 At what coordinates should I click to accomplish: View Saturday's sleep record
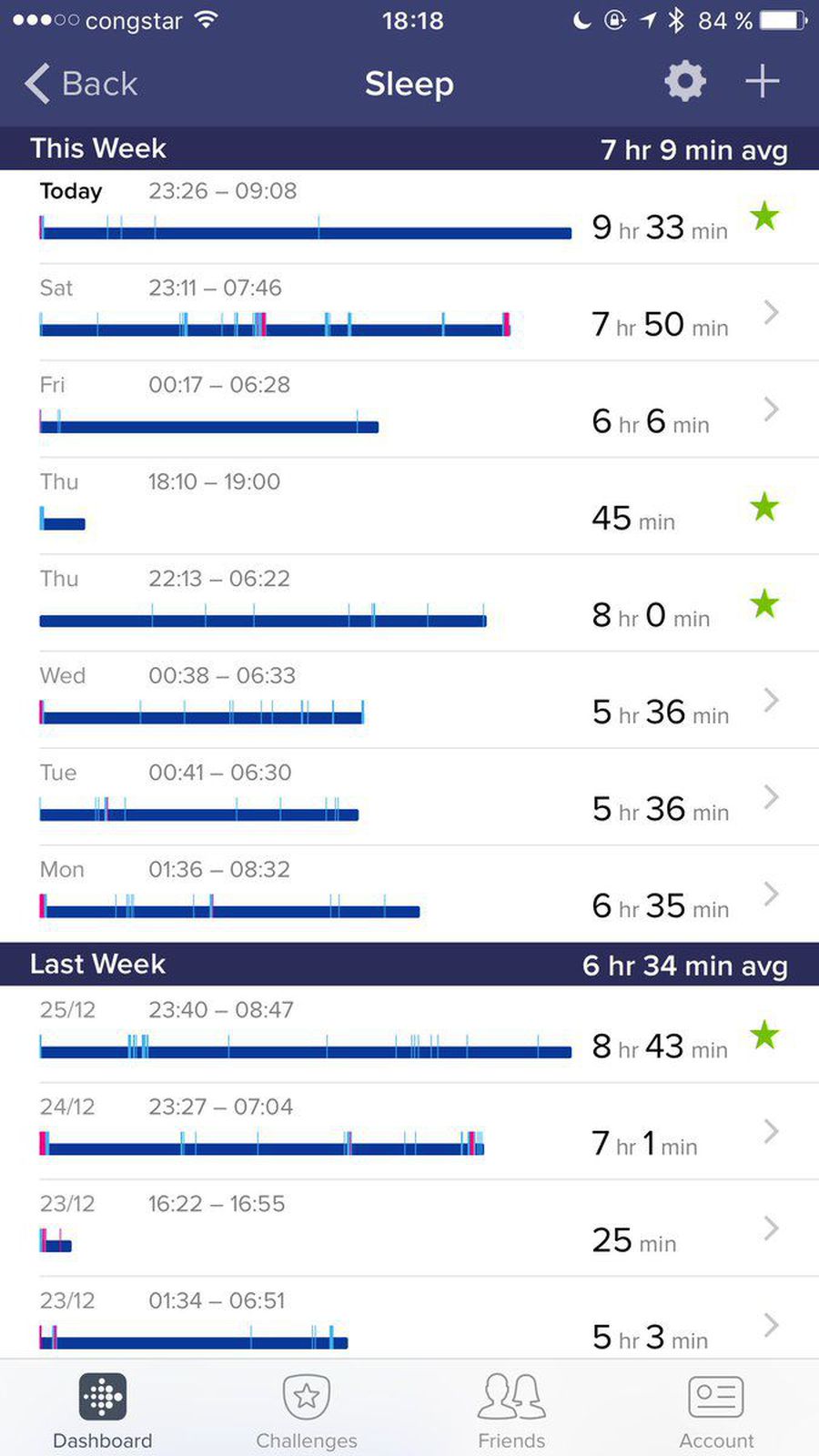(x=409, y=313)
